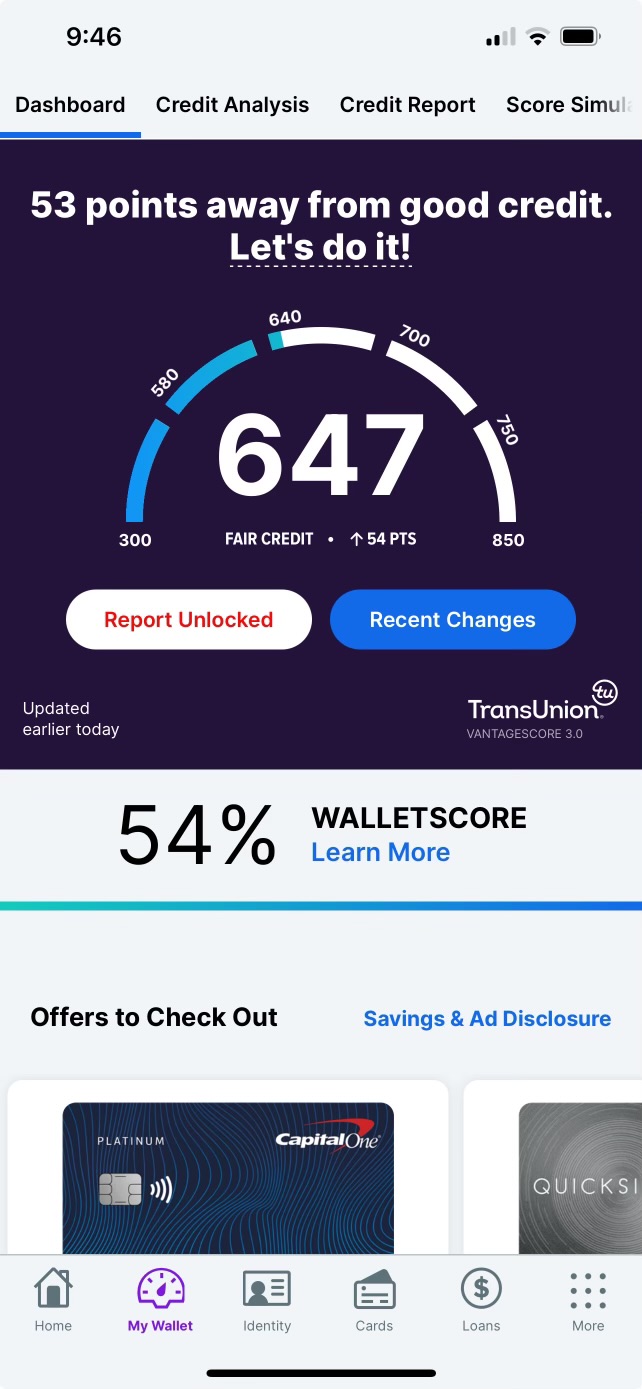
Task: Open the Identity section
Action: (x=267, y=1300)
